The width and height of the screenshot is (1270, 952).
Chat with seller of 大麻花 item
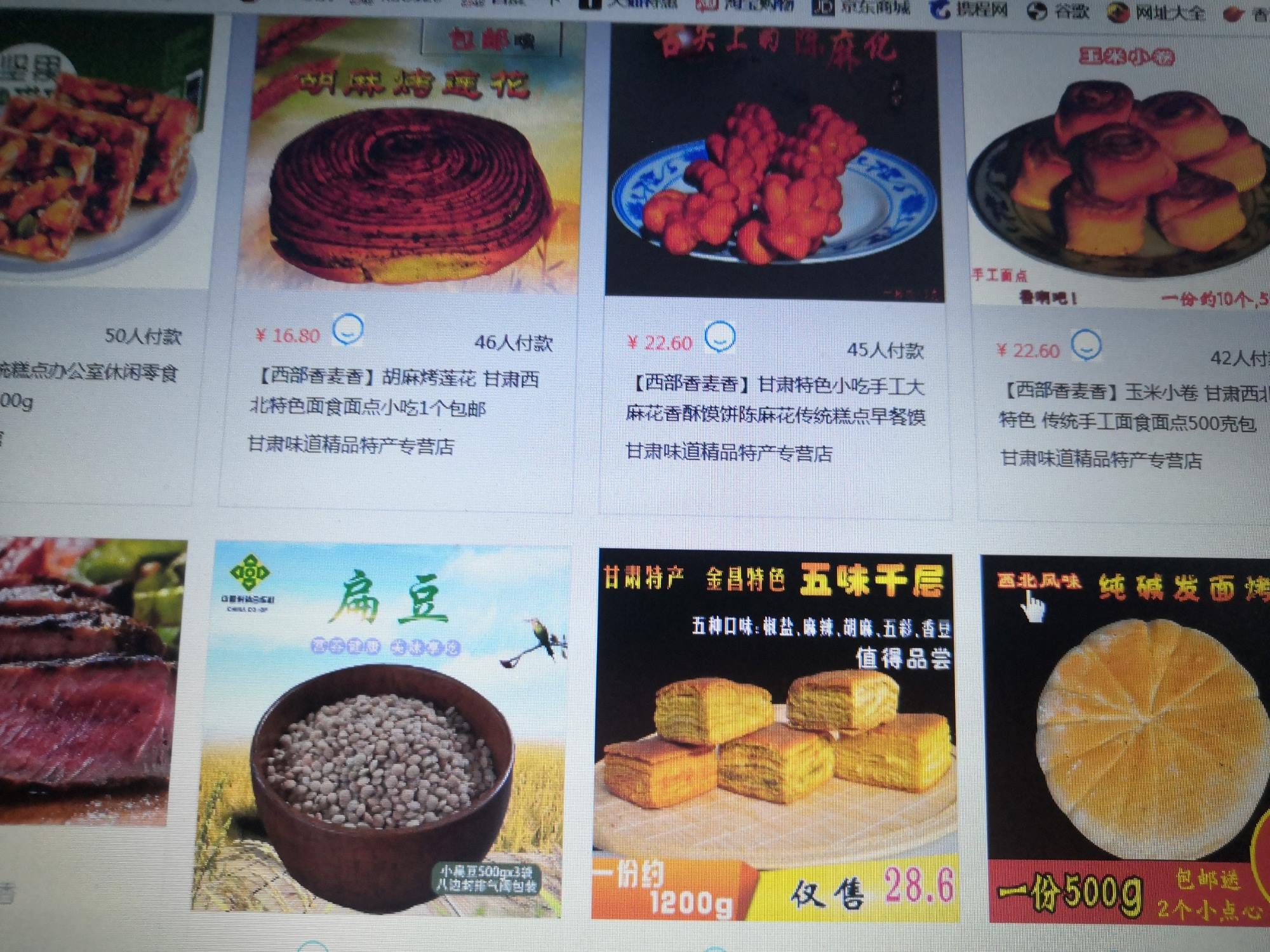721,336
